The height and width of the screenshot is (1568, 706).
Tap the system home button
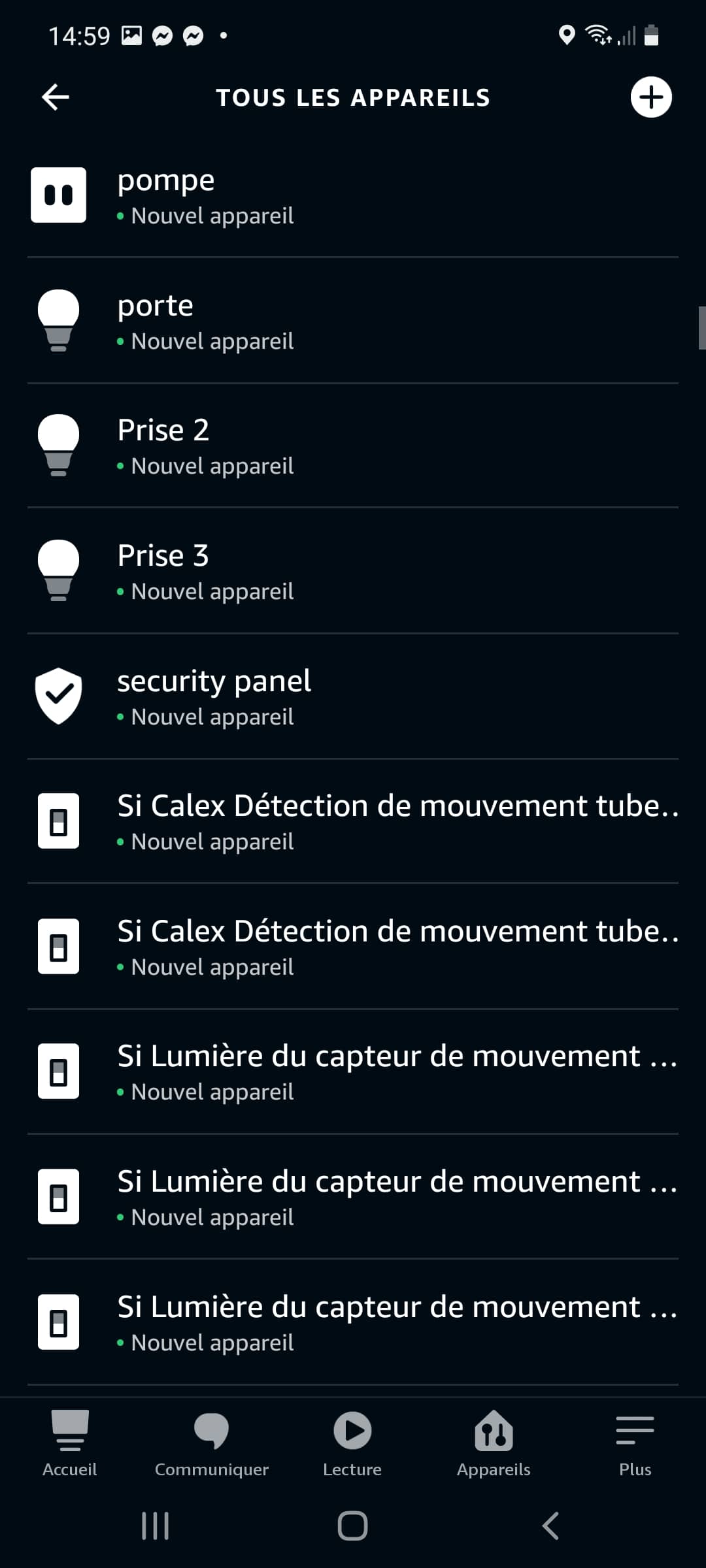(x=352, y=1526)
